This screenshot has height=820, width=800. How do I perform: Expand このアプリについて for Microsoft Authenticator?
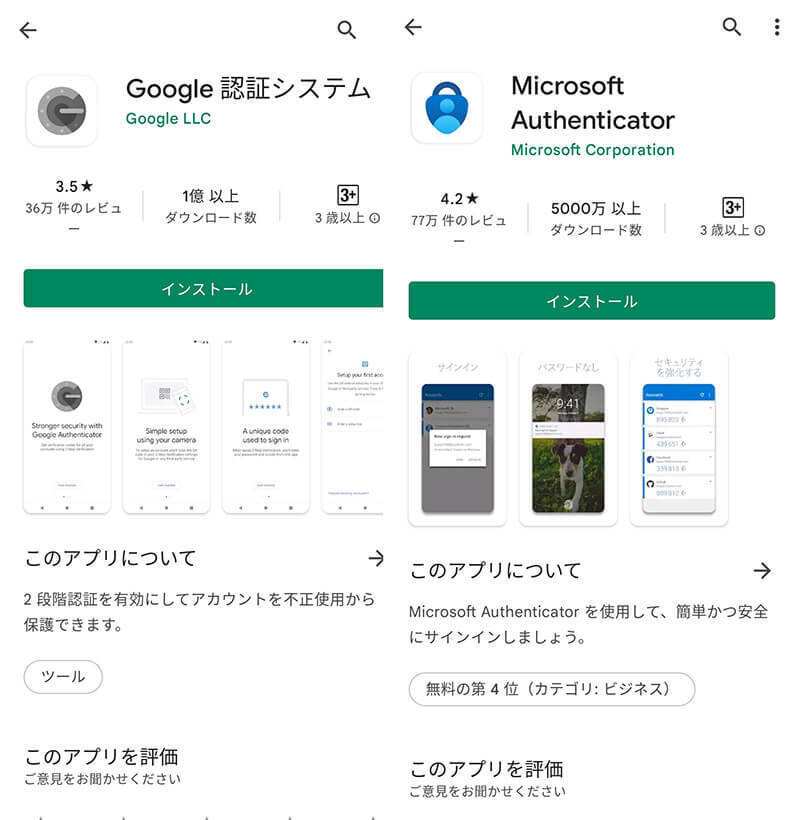[x=762, y=570]
